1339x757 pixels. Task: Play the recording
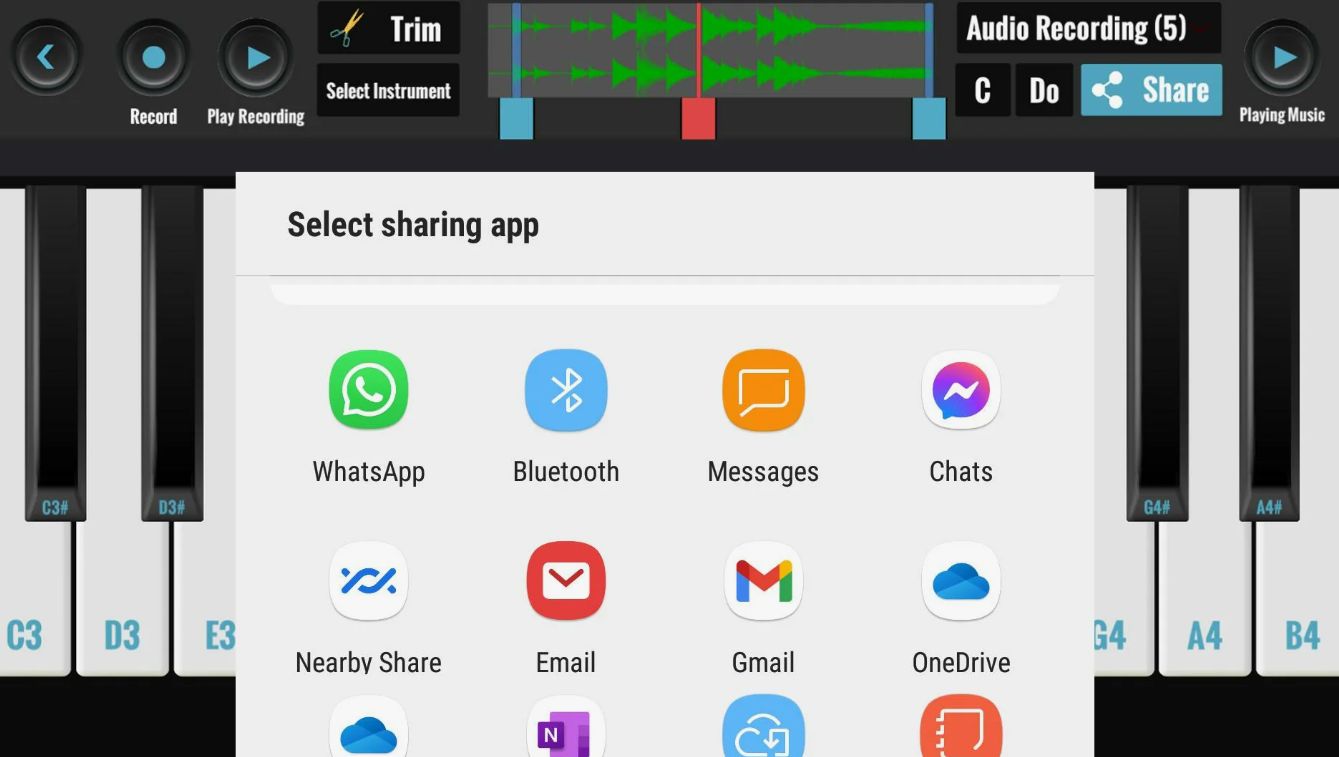(257, 58)
